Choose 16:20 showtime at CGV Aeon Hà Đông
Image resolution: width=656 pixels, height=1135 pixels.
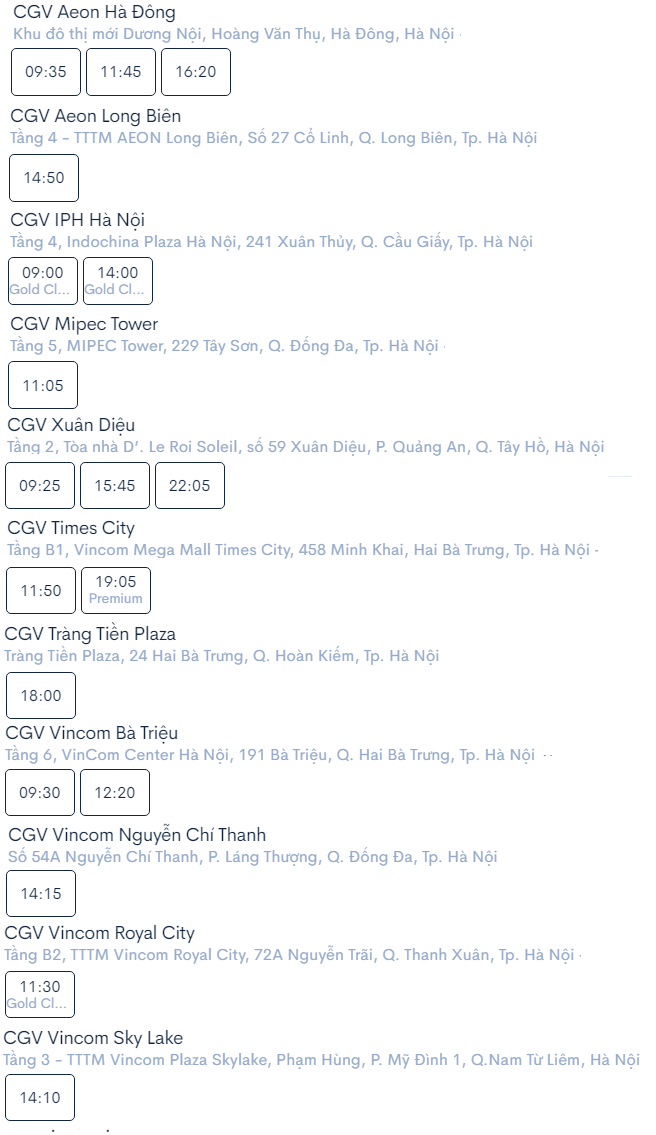(x=195, y=72)
